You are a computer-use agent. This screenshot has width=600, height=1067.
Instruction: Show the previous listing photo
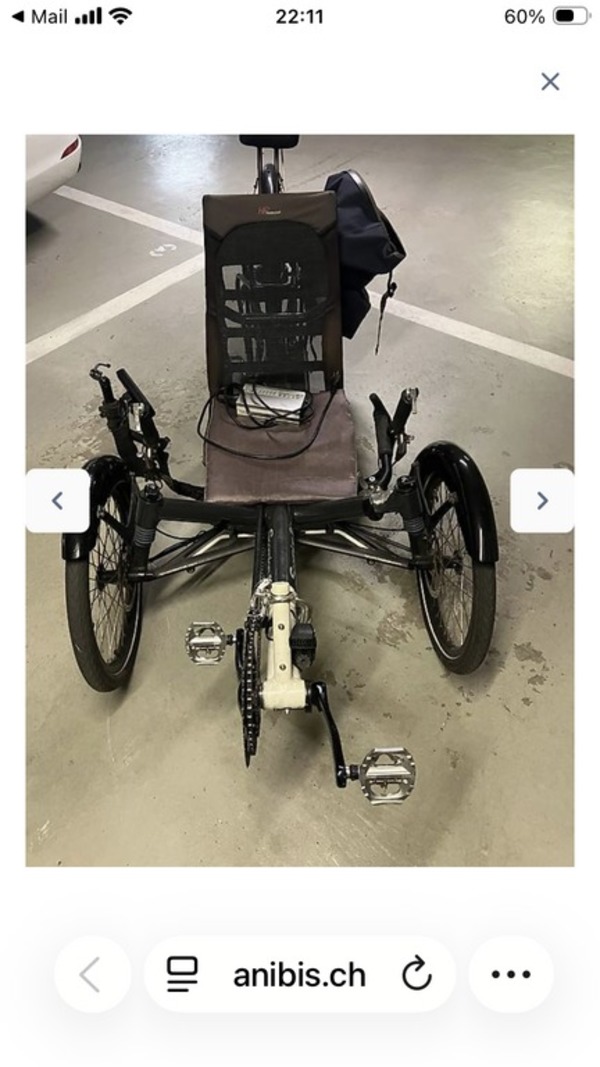tap(58, 501)
